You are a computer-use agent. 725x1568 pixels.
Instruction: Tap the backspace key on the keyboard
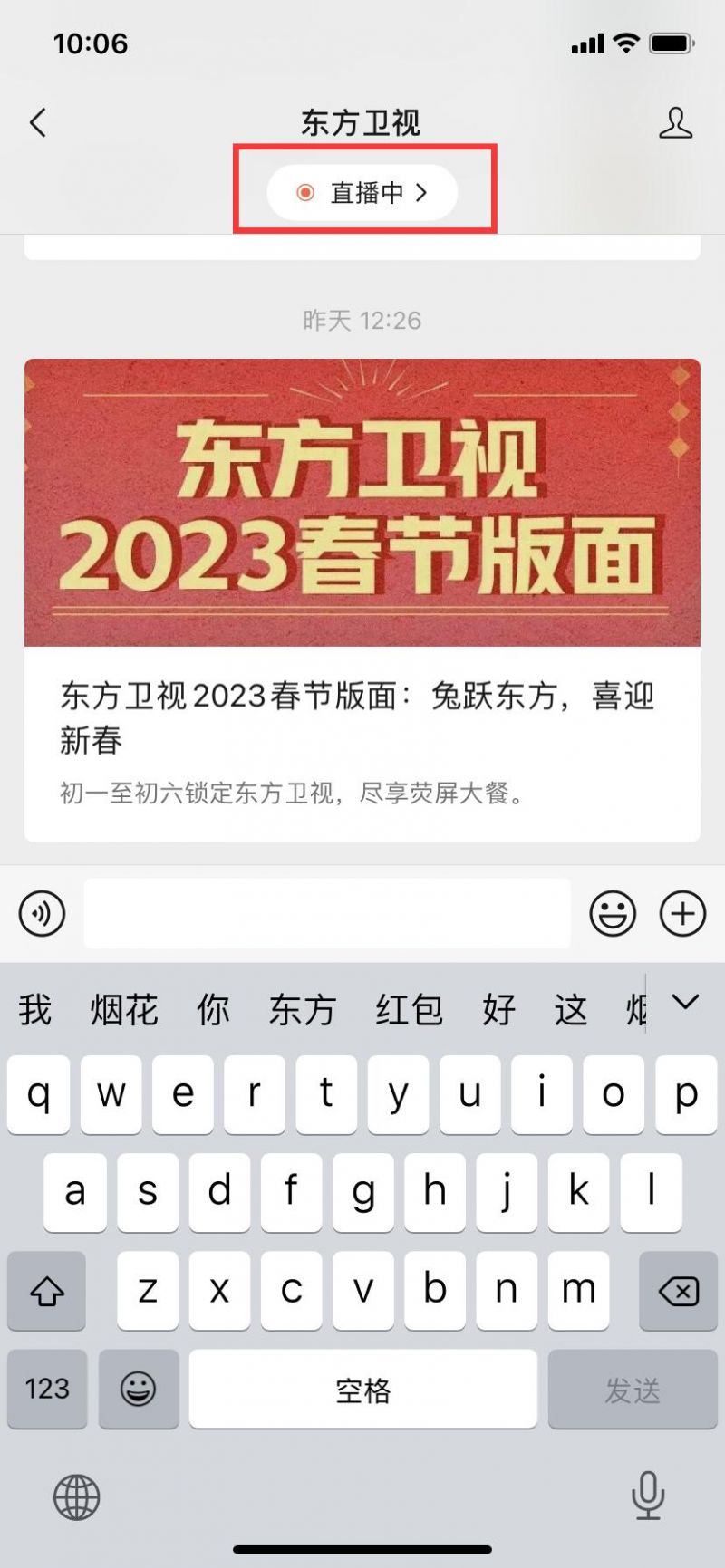click(x=679, y=1292)
